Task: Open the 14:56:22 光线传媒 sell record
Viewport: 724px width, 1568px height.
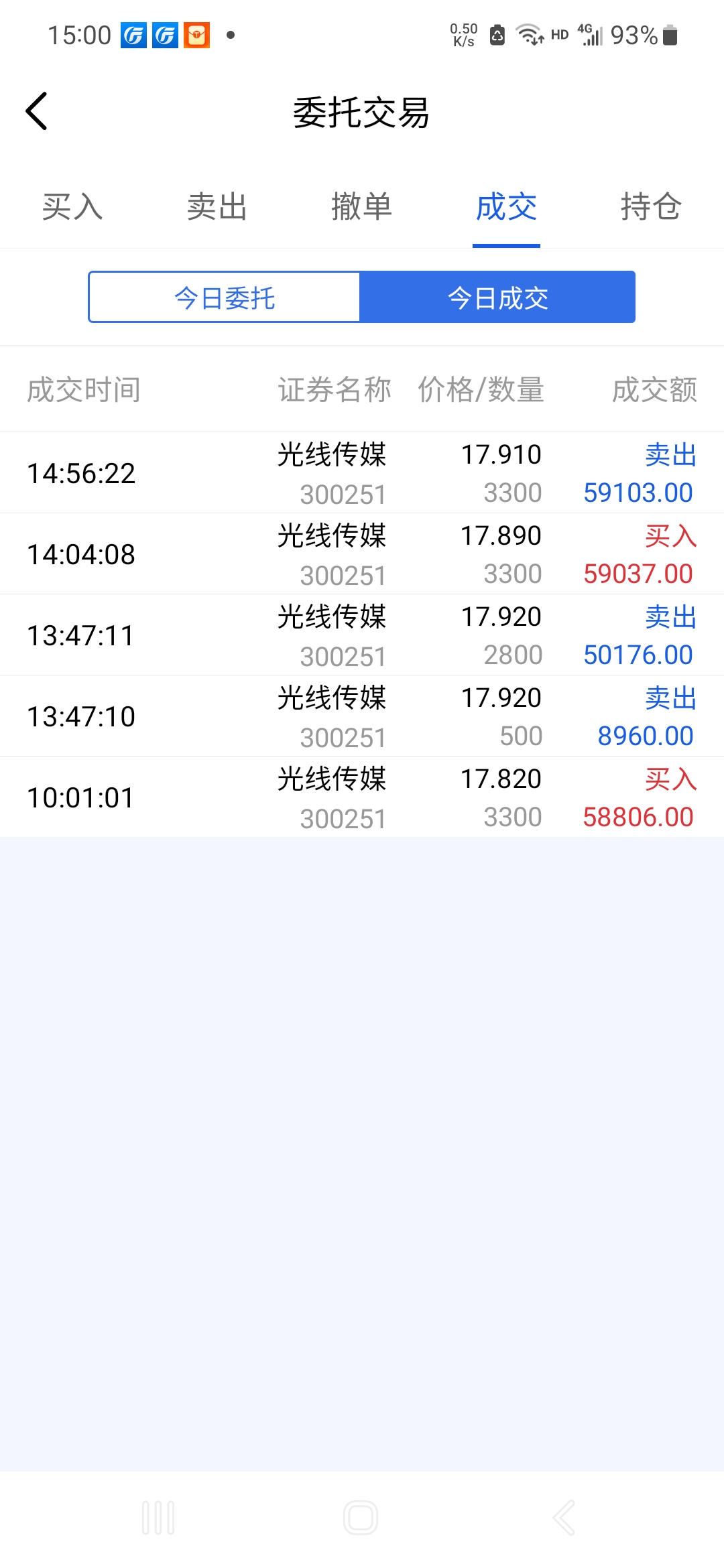Action: pos(362,473)
